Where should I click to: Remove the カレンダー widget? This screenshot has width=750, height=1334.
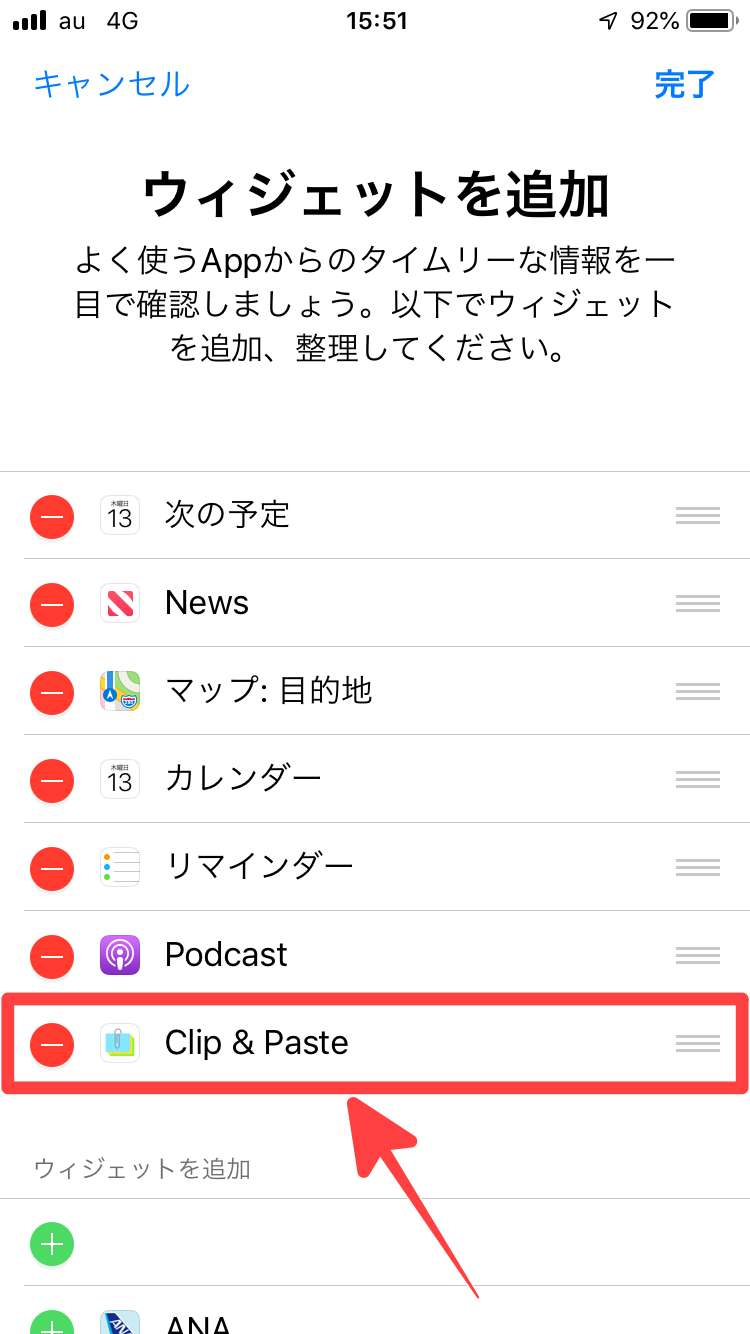tap(52, 780)
